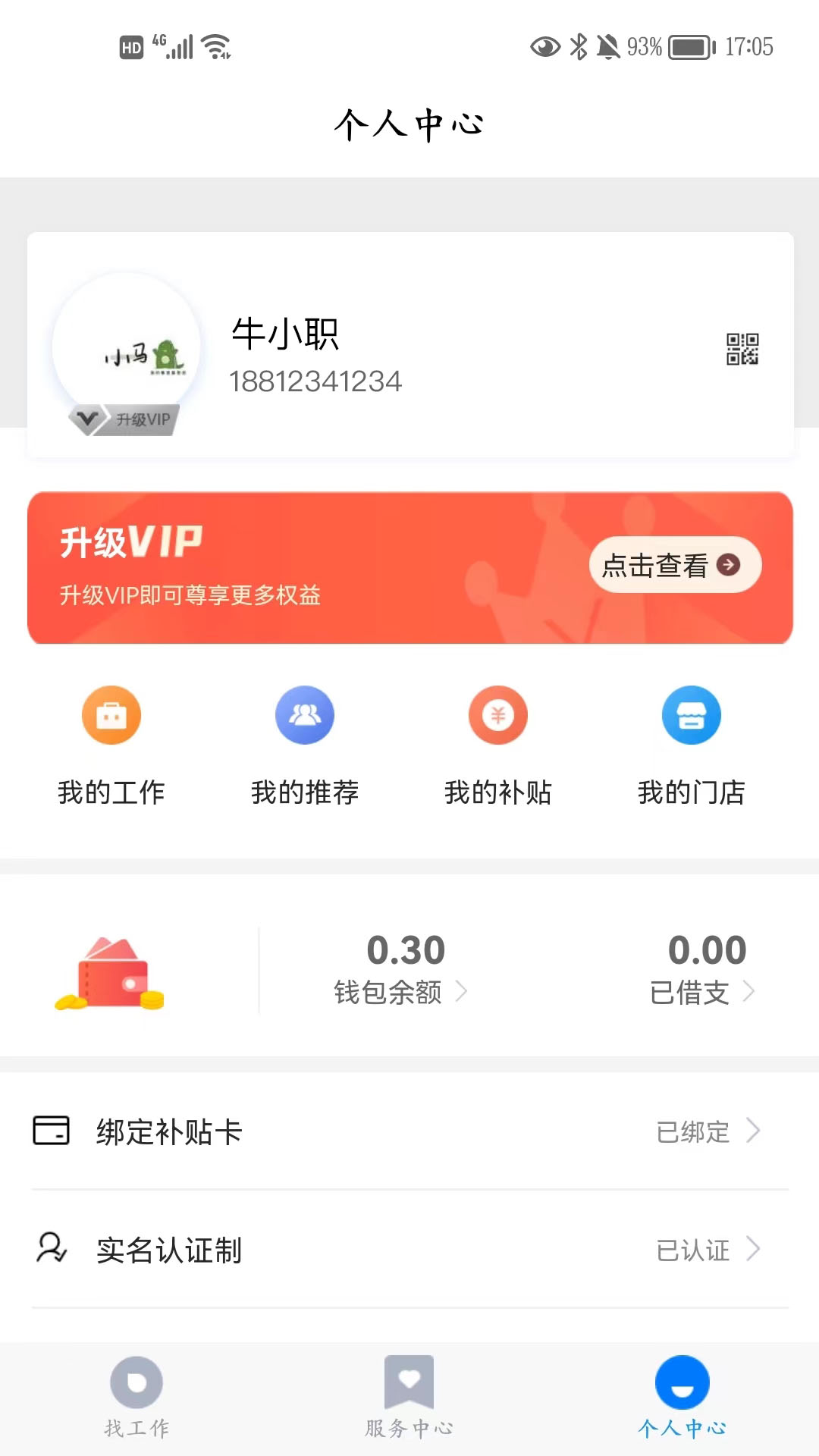Open 我的门店 storefront icon
This screenshot has height=1456, width=819.
[692, 715]
